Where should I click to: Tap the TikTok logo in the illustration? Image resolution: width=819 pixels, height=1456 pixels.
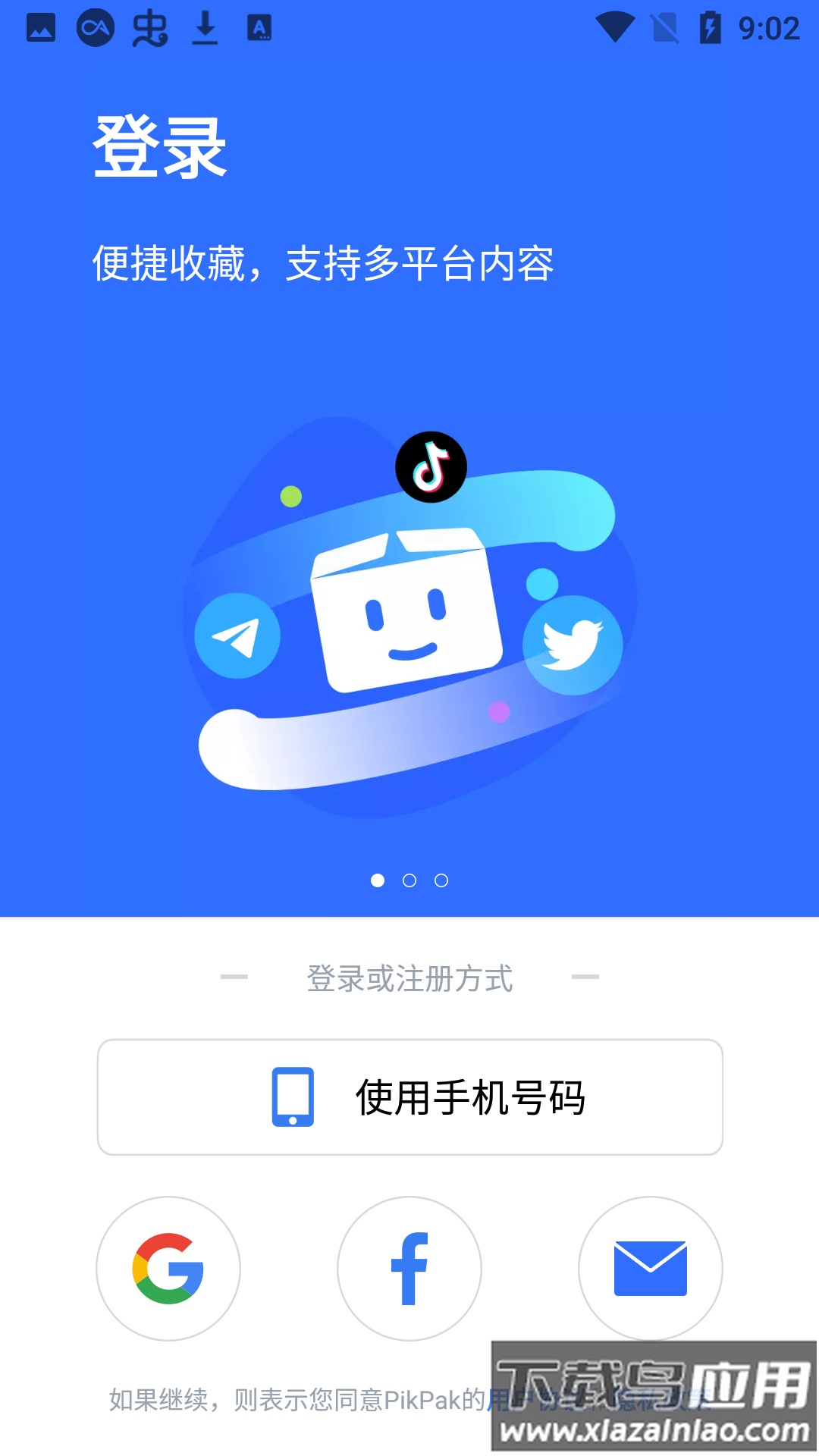(x=431, y=466)
